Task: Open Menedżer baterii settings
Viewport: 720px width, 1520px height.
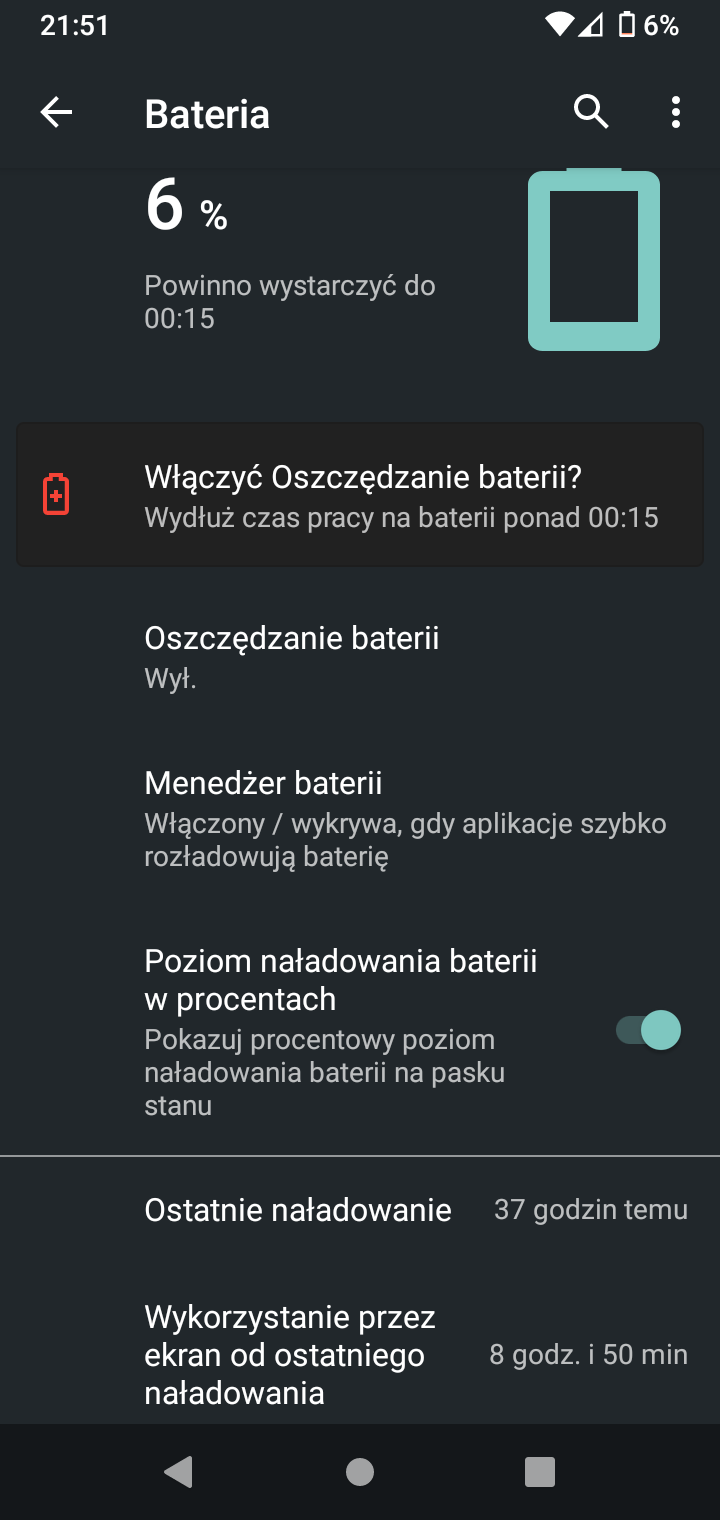Action: [360, 818]
